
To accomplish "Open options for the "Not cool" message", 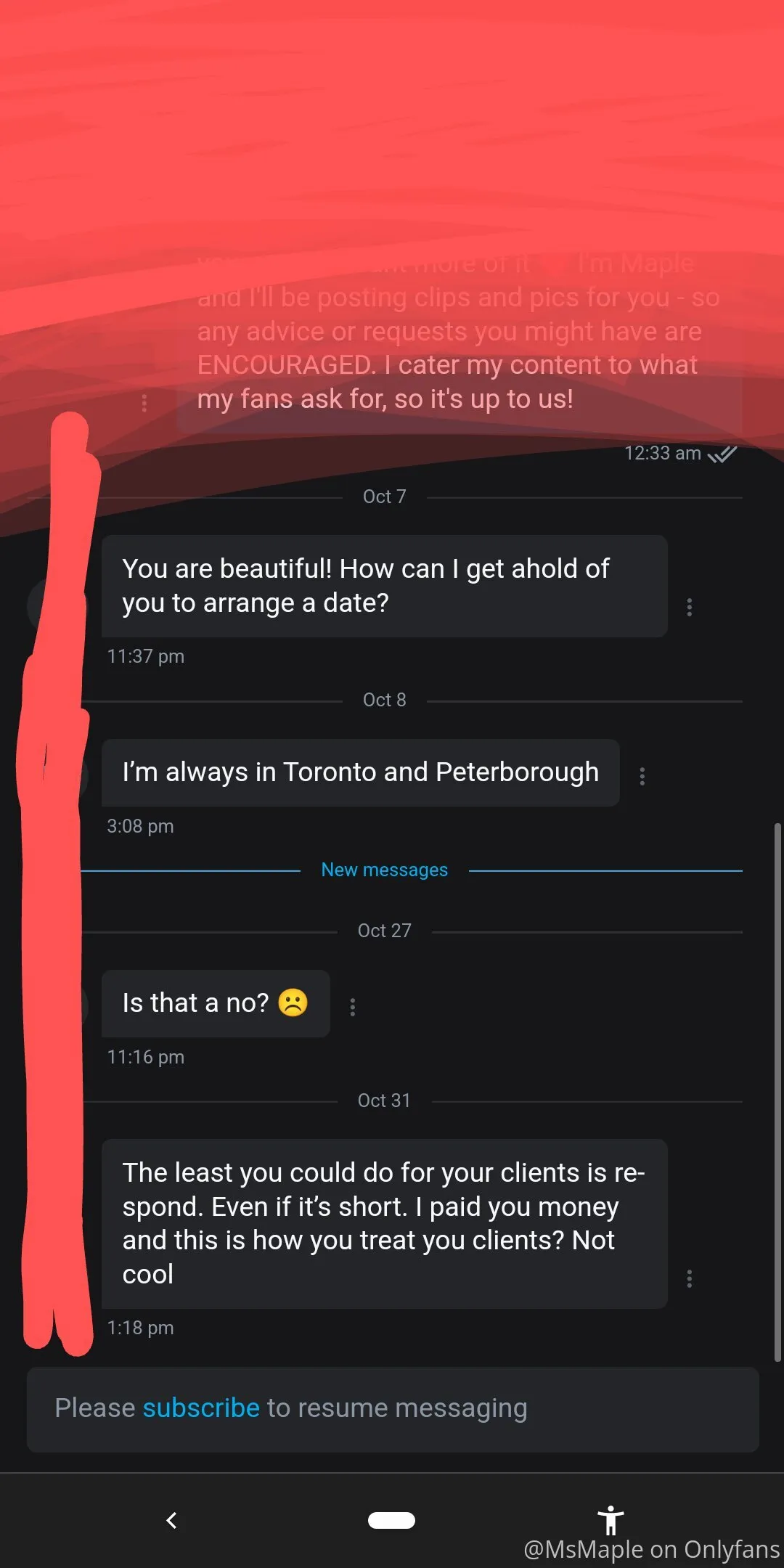I will point(689,1278).
